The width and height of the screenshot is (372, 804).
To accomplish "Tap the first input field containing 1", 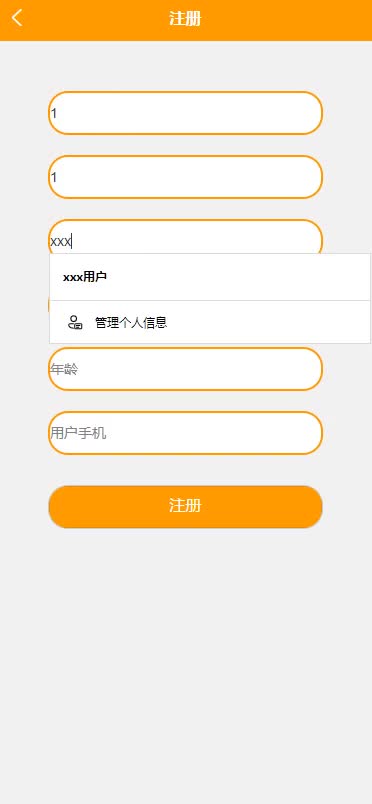I will click(x=185, y=113).
